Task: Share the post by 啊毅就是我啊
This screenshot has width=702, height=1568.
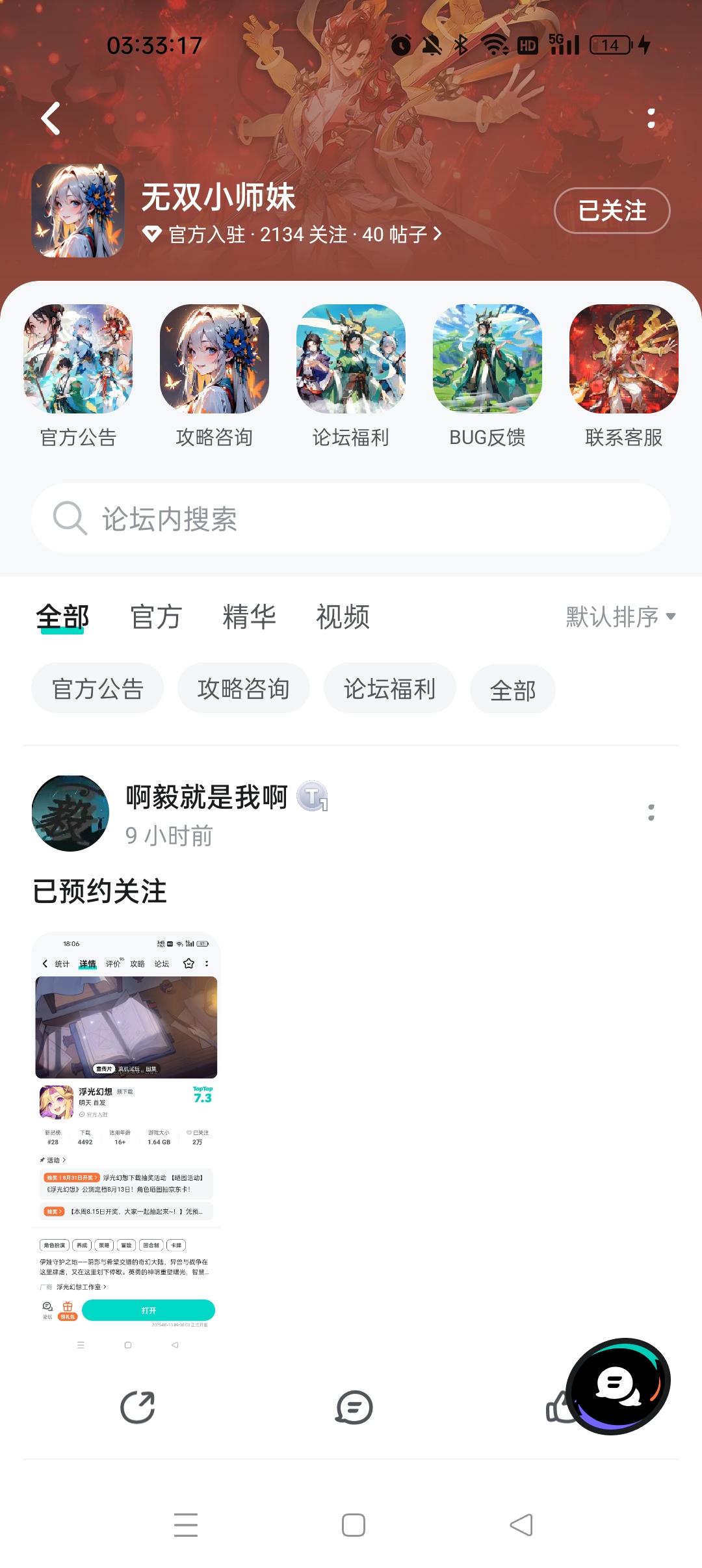Action: click(x=138, y=1407)
